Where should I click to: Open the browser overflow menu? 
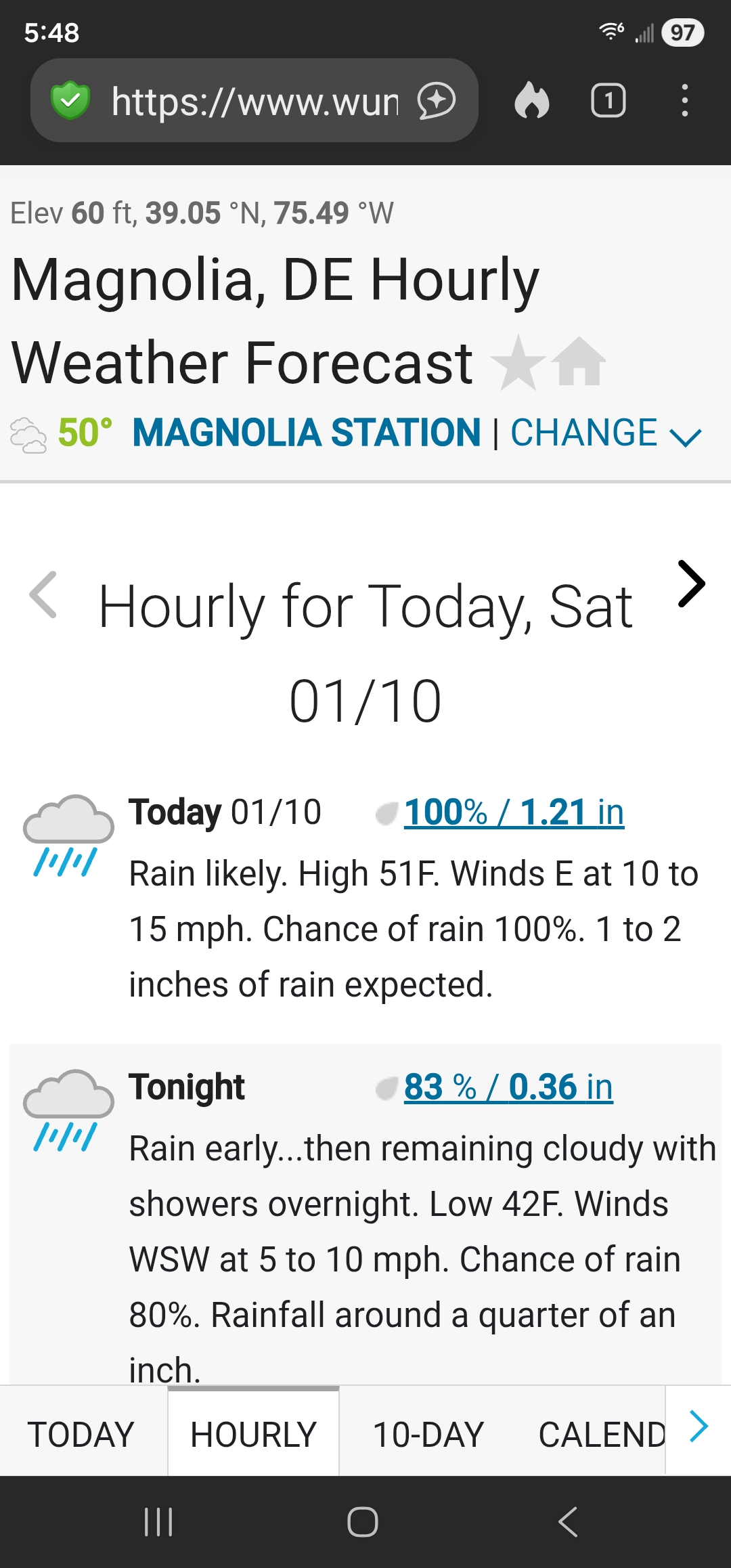coord(685,101)
